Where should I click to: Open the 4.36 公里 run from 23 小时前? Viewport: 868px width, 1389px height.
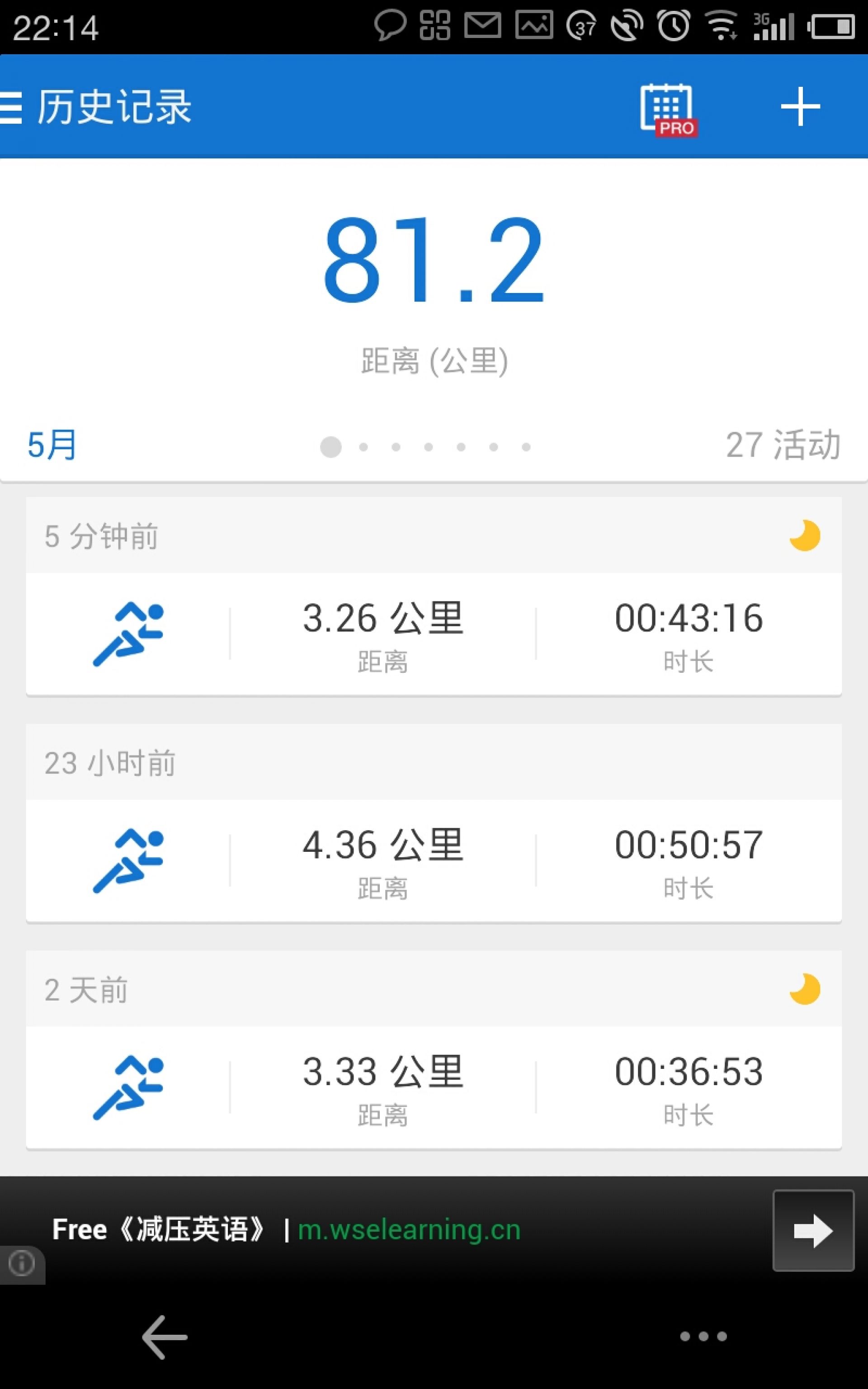pyautogui.click(x=434, y=860)
